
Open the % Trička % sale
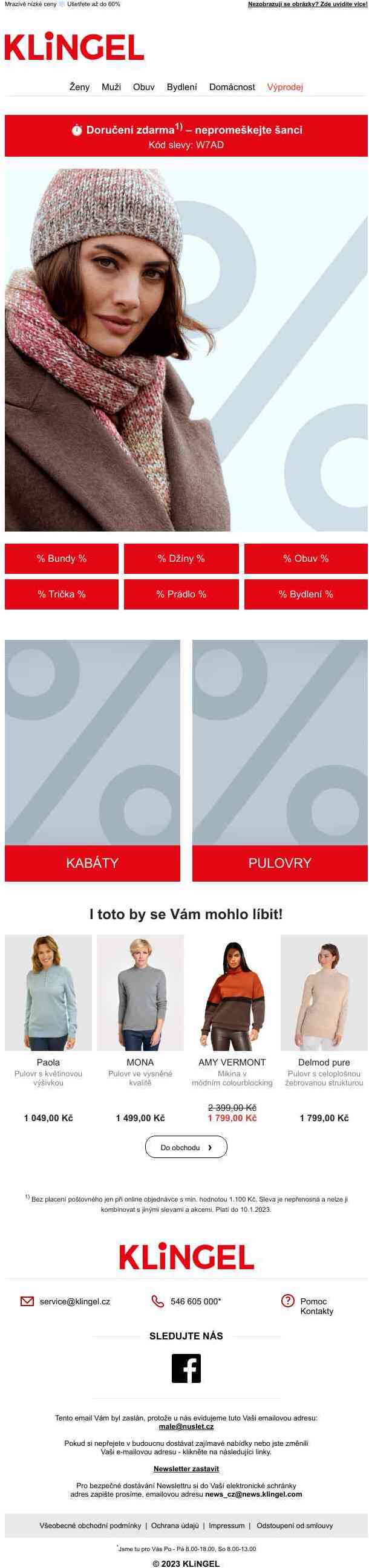(x=62, y=594)
